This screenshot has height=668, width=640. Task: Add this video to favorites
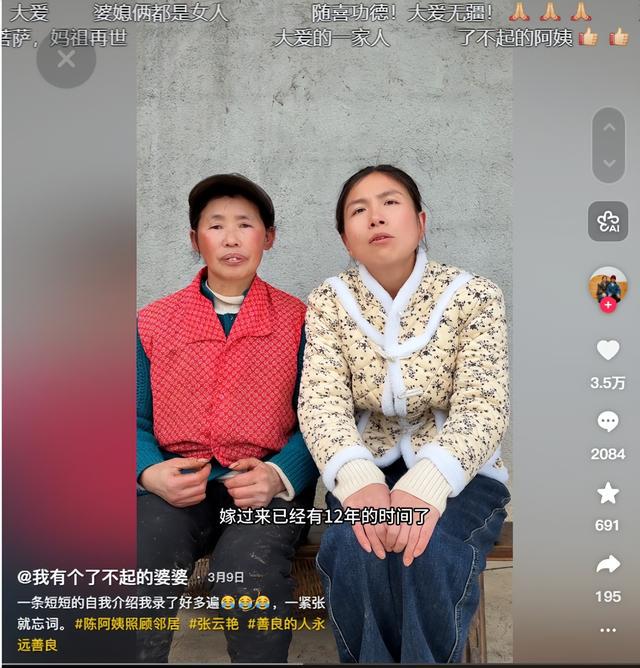click(x=608, y=493)
